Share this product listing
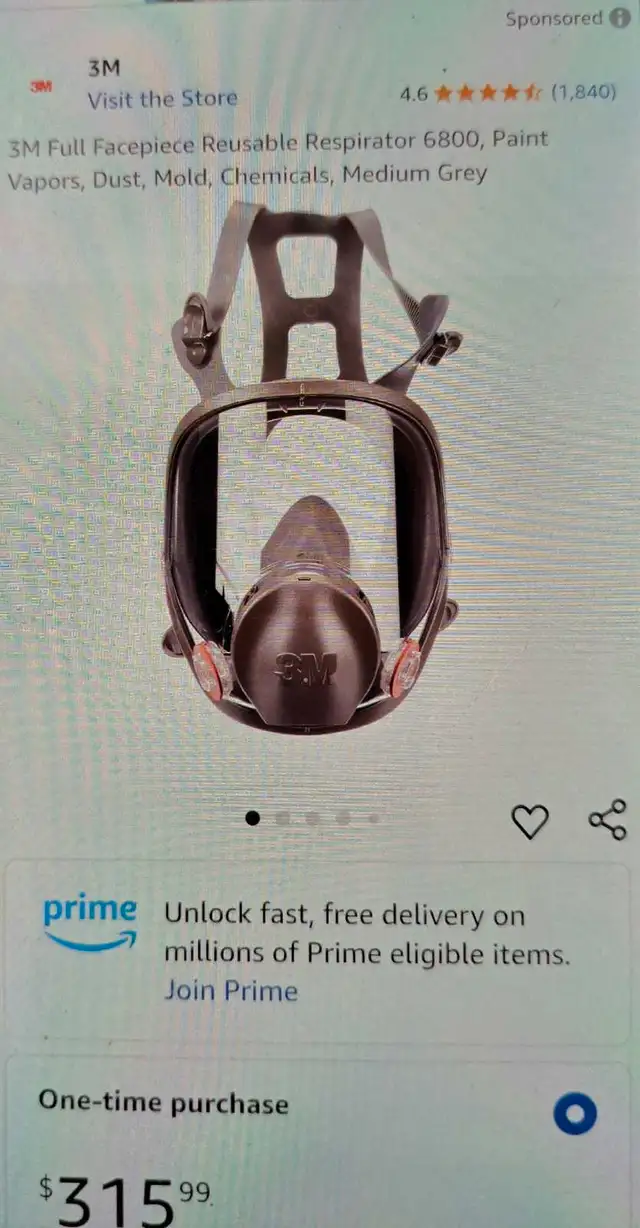The height and width of the screenshot is (1228, 640). click(x=607, y=819)
